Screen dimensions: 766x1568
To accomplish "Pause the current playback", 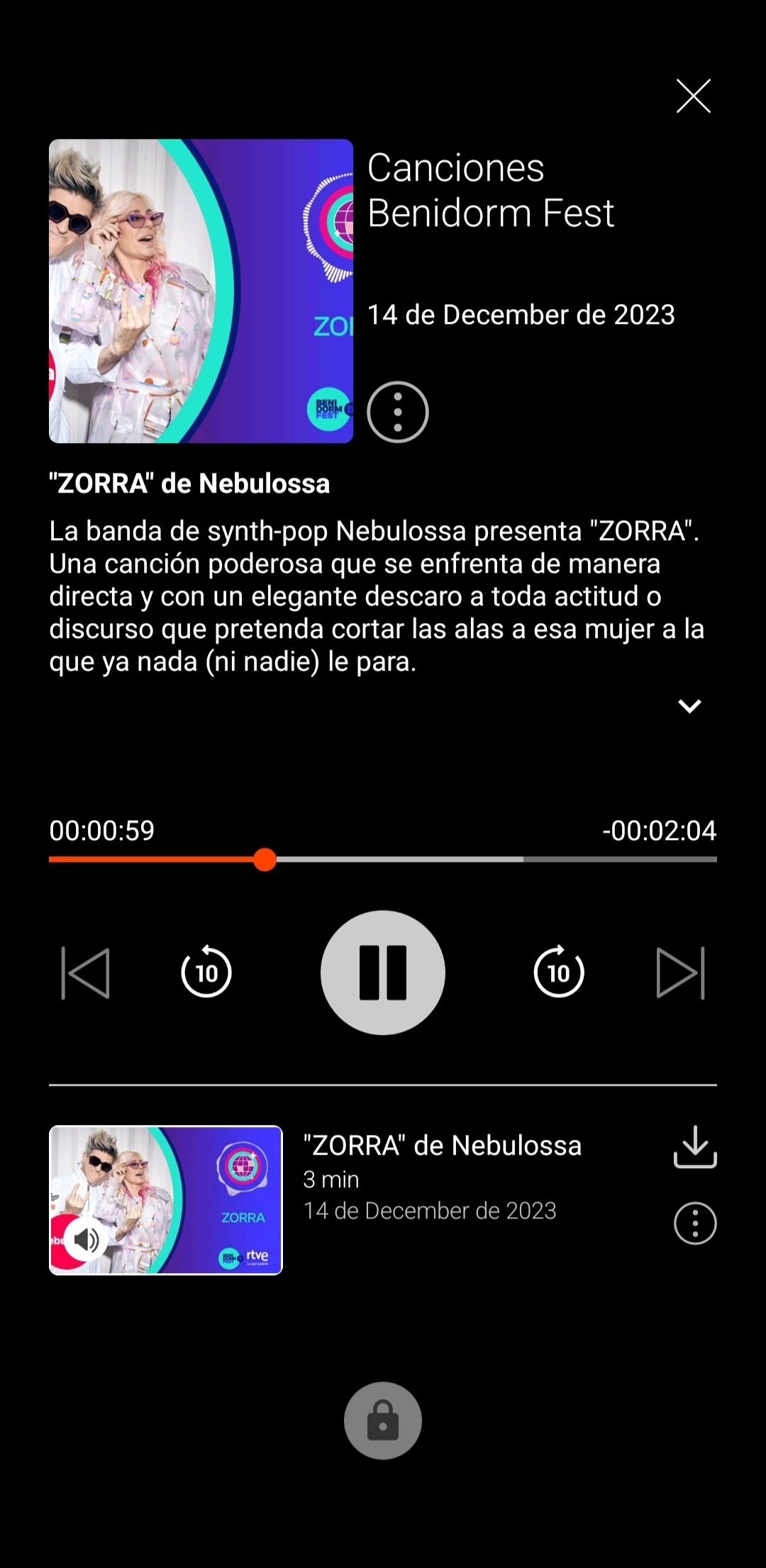I will [383, 973].
